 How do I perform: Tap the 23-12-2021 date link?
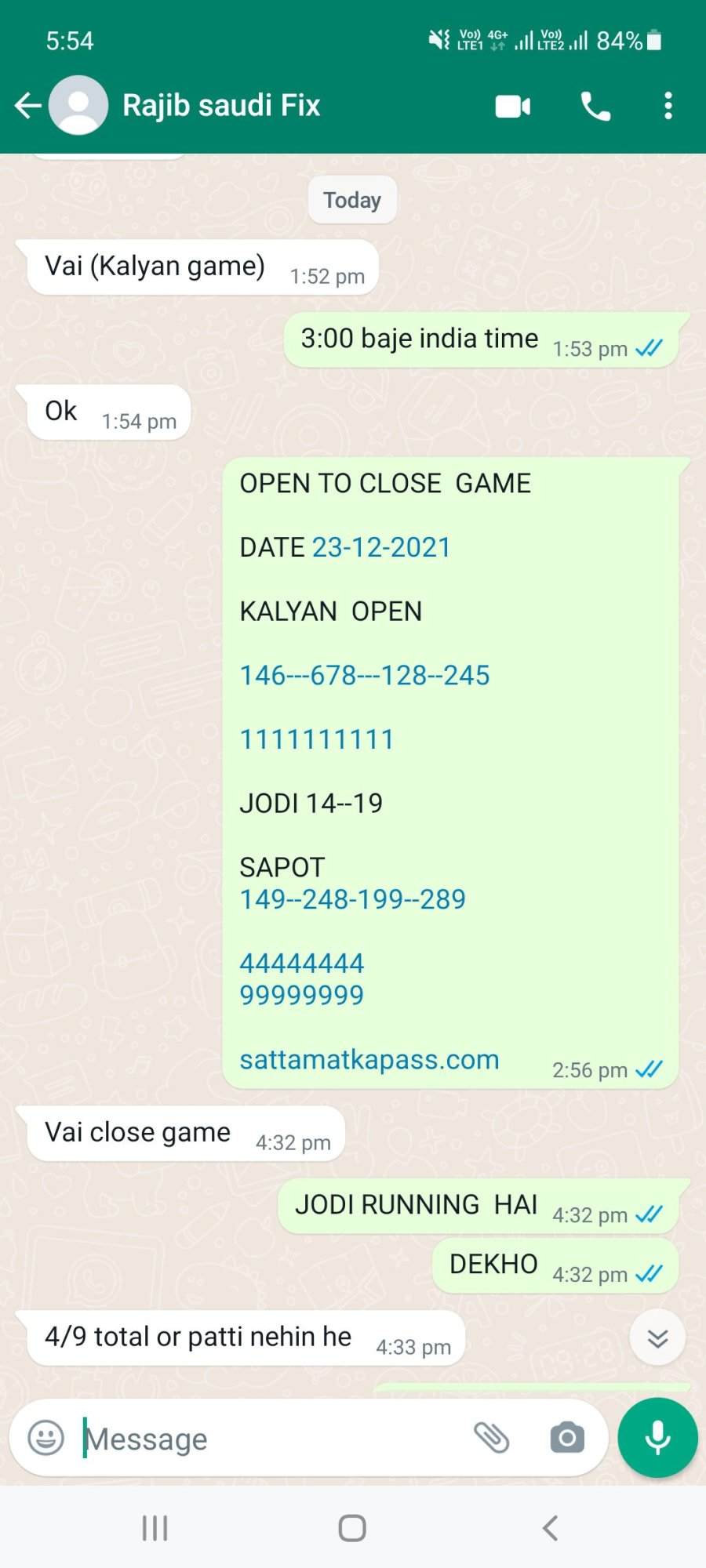tap(381, 547)
